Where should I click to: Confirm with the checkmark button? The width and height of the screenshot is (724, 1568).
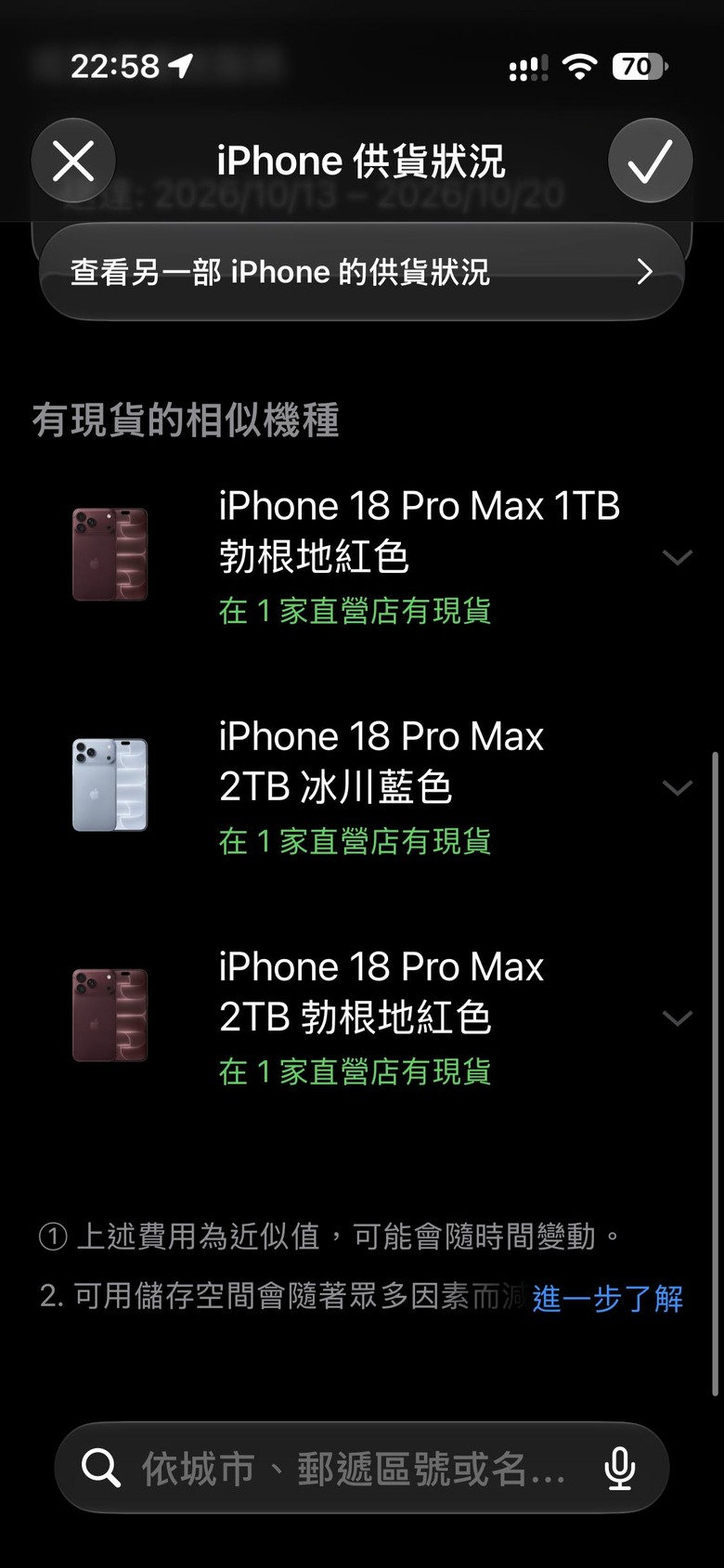(650, 162)
